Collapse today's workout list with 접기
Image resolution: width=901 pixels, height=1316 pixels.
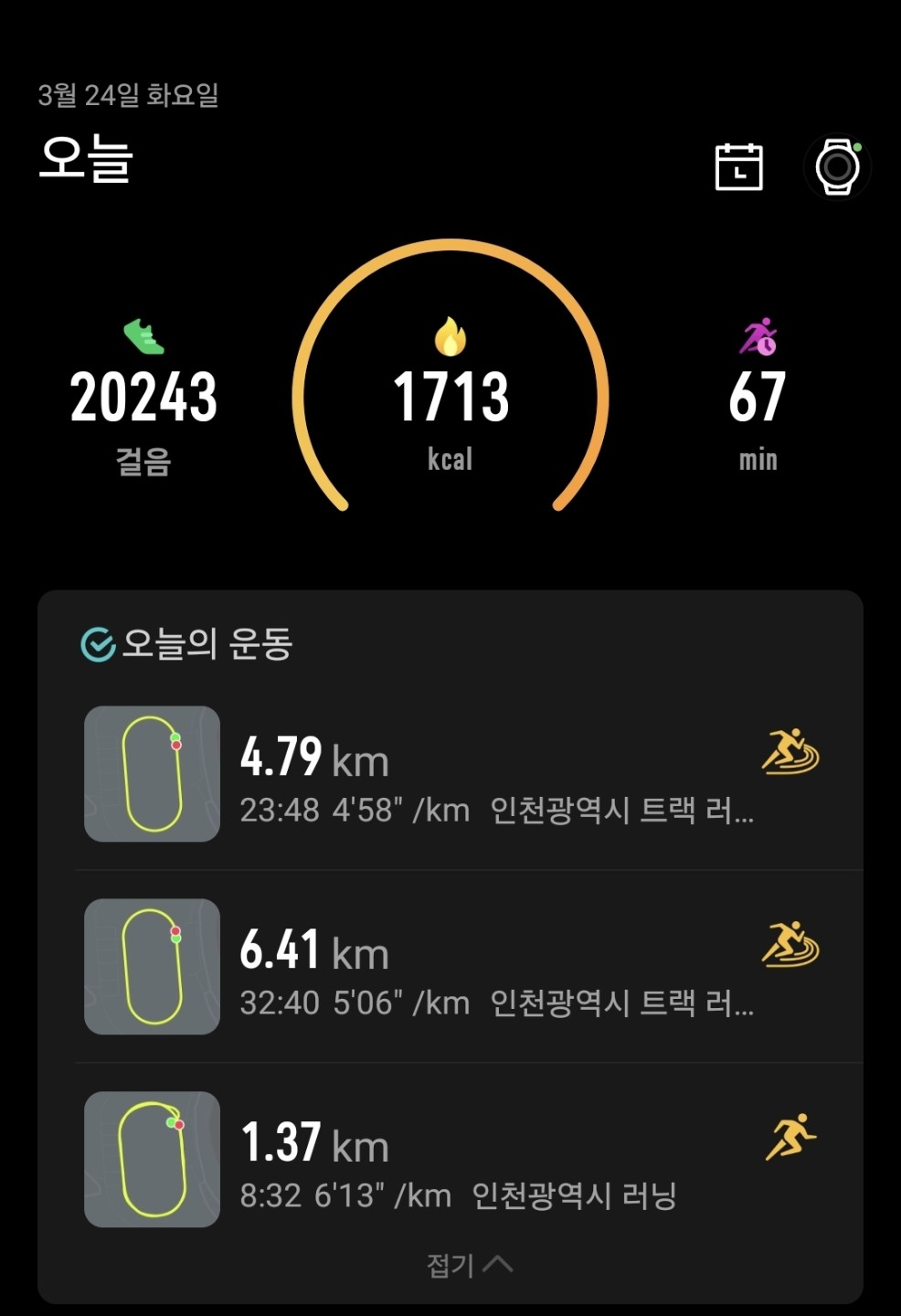click(468, 1265)
